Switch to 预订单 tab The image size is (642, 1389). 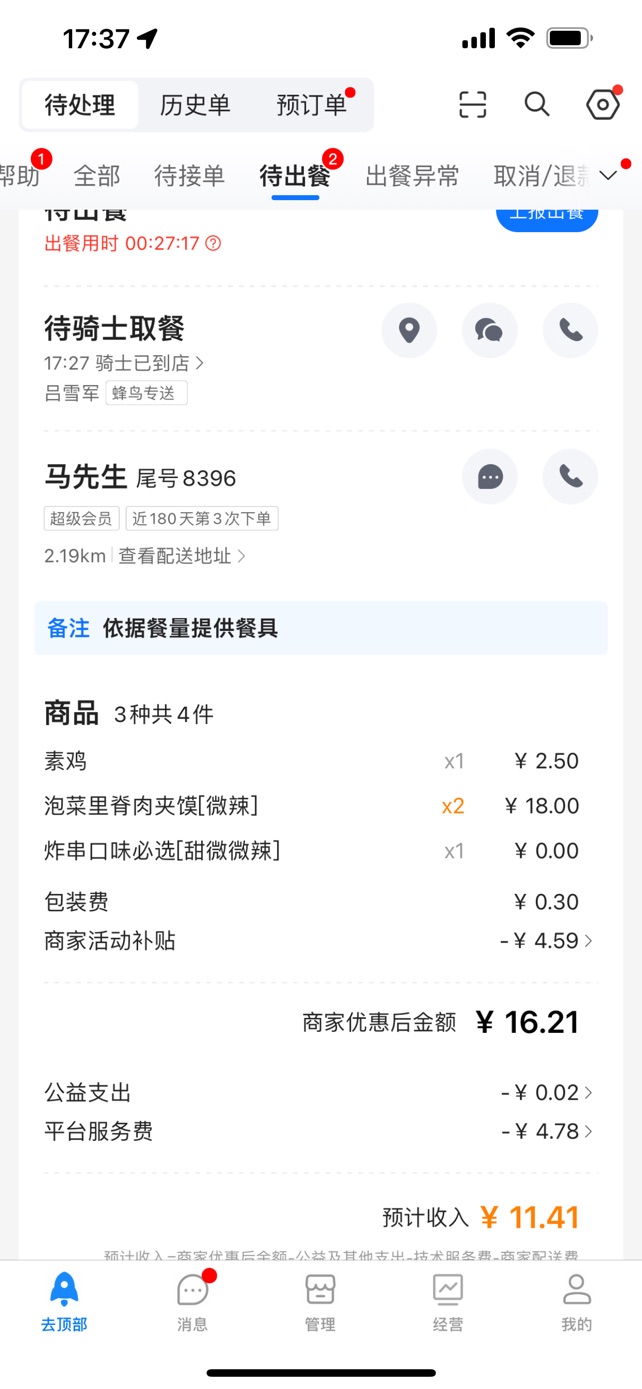tap(312, 105)
